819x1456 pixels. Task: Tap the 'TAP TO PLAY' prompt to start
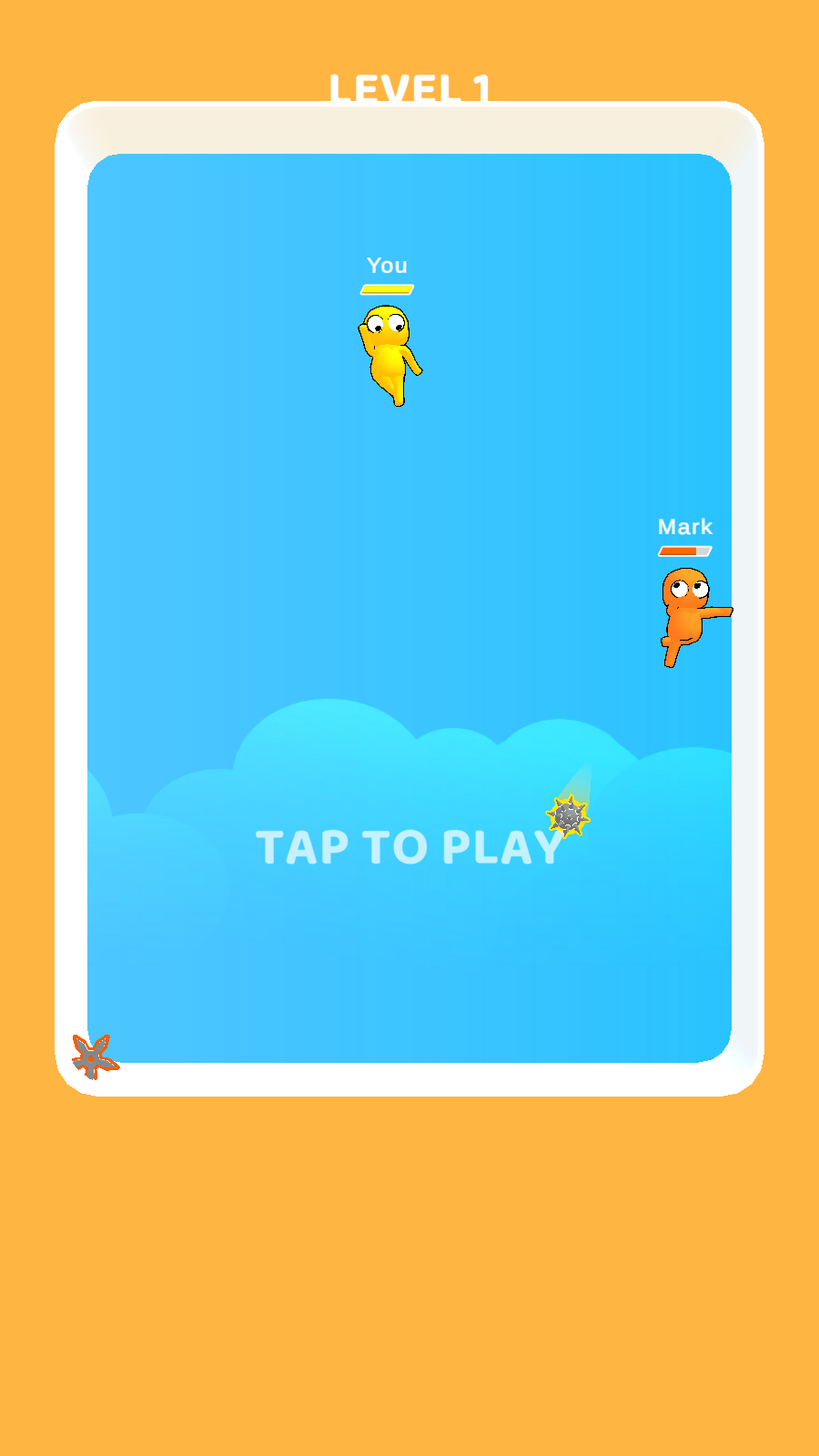pos(409,847)
